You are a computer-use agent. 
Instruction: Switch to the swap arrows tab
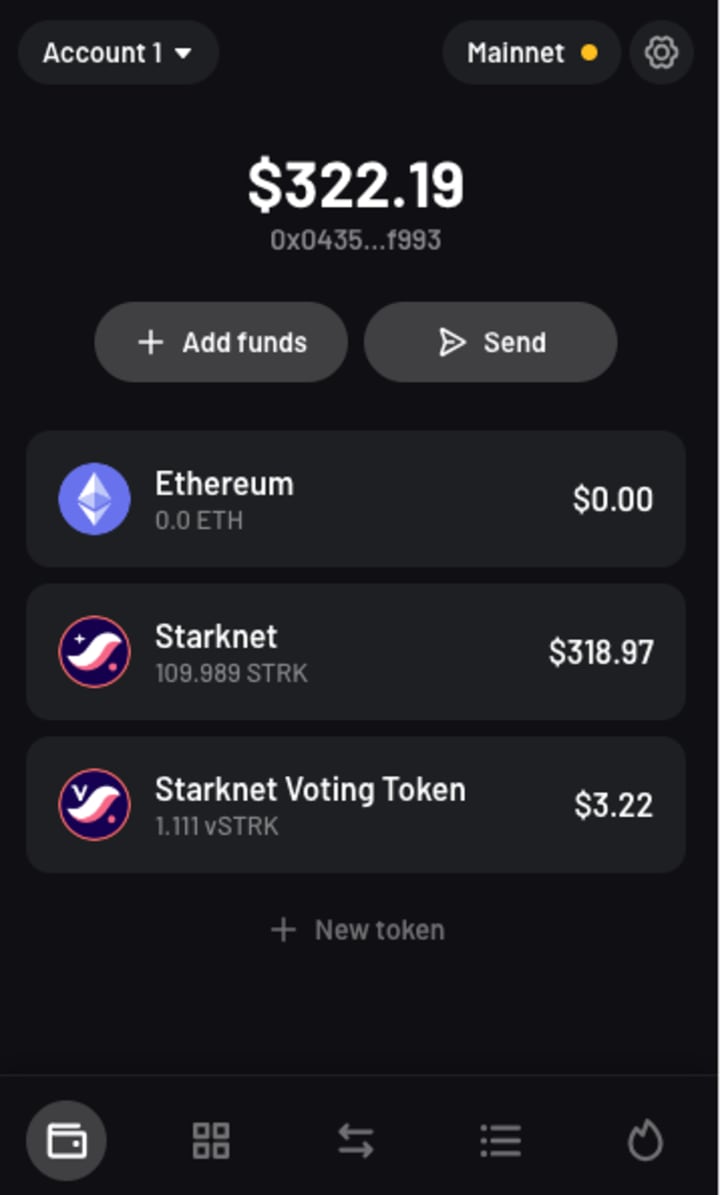(356, 1140)
